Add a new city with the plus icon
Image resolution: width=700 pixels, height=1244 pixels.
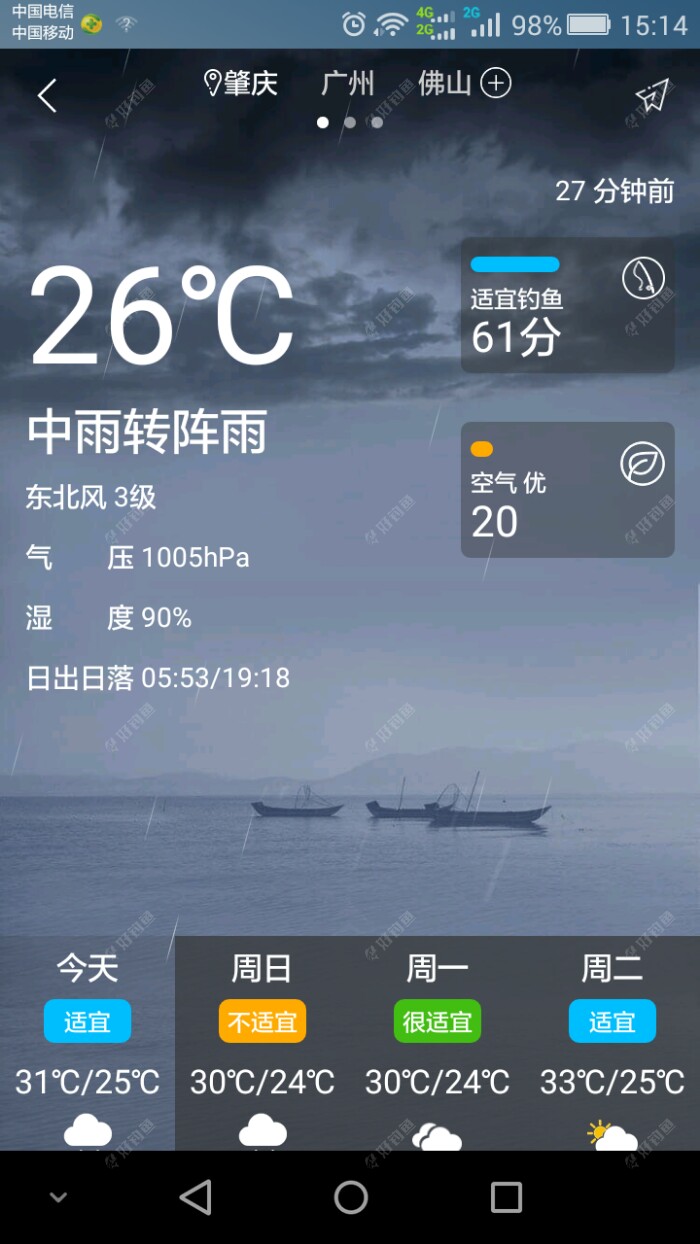point(496,83)
